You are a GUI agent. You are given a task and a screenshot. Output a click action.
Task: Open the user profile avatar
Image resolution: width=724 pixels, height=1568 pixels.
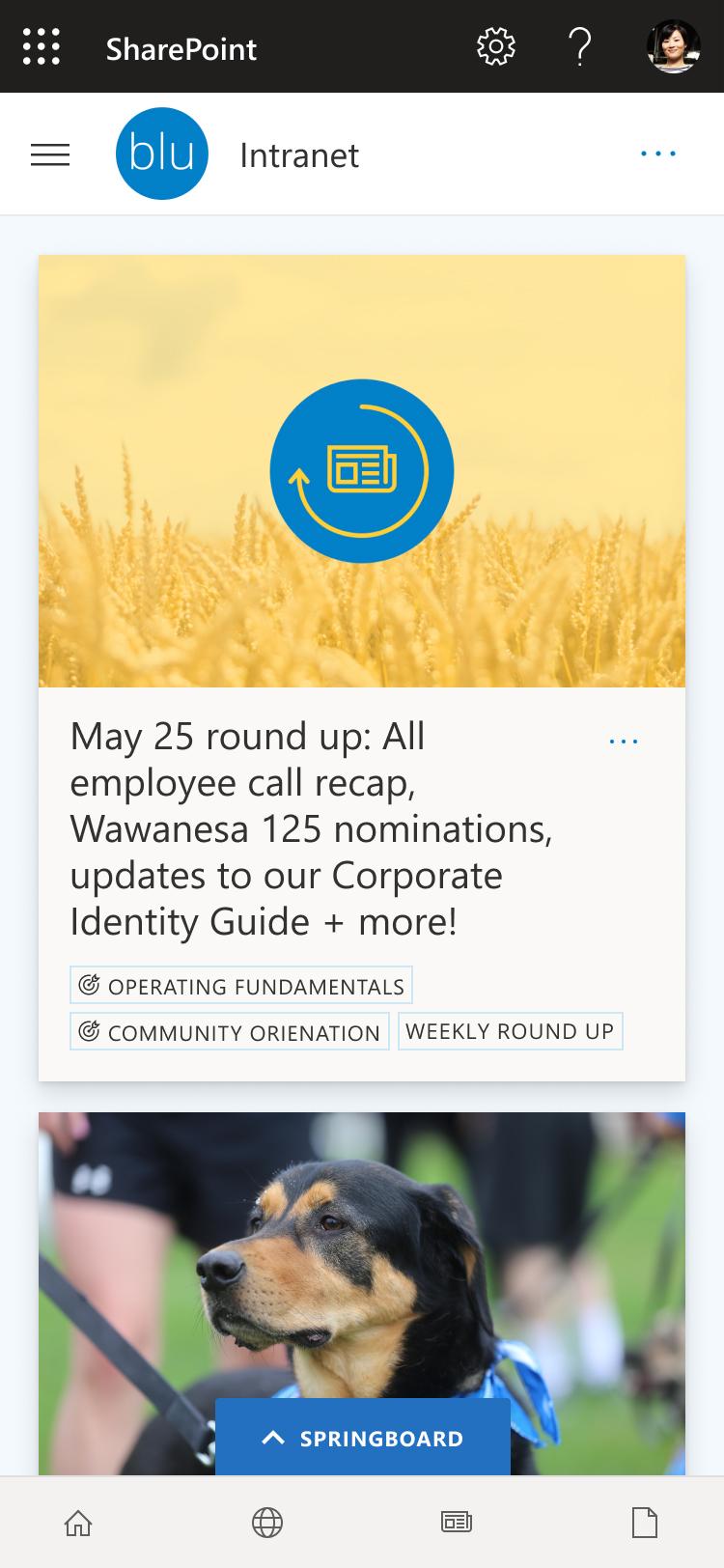[x=673, y=46]
